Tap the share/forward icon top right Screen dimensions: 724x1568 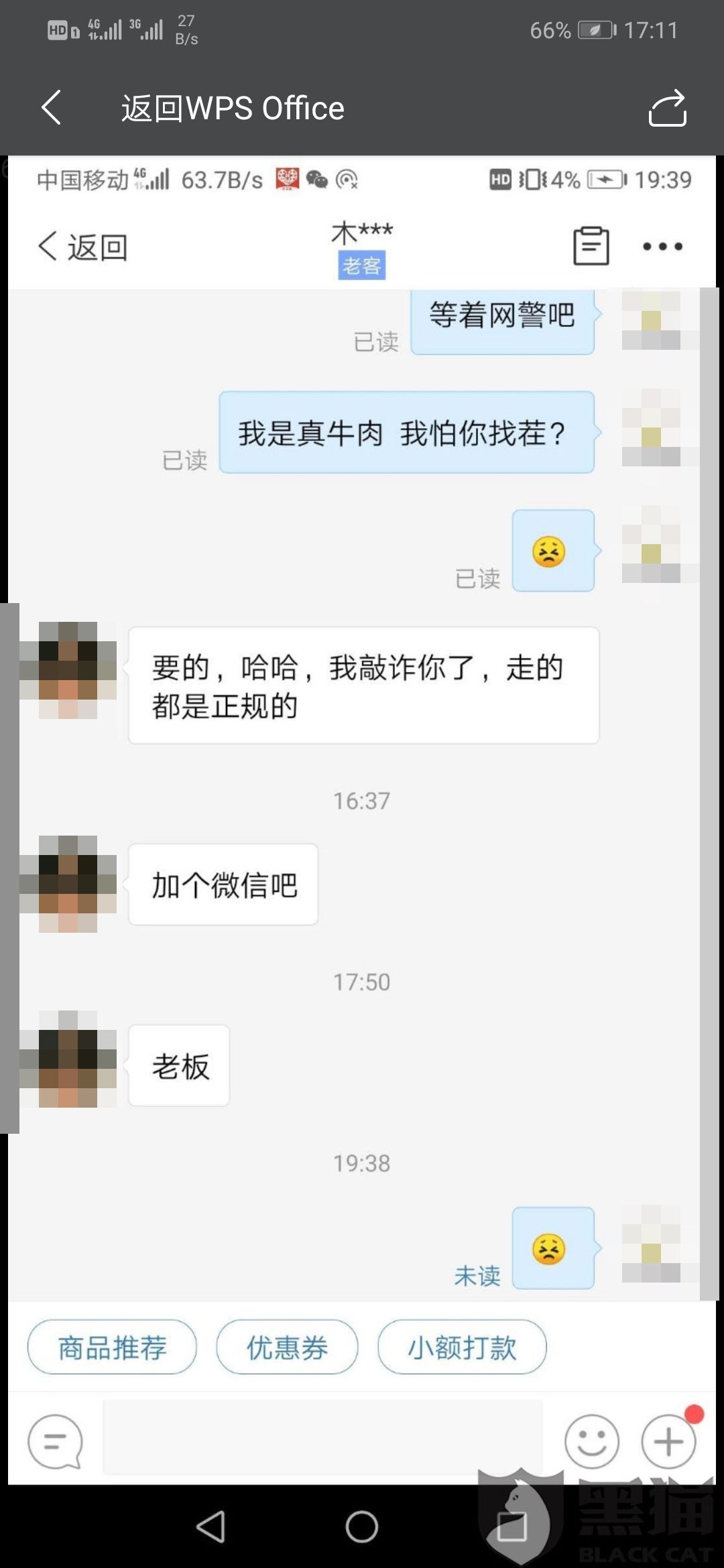pyautogui.click(x=666, y=108)
